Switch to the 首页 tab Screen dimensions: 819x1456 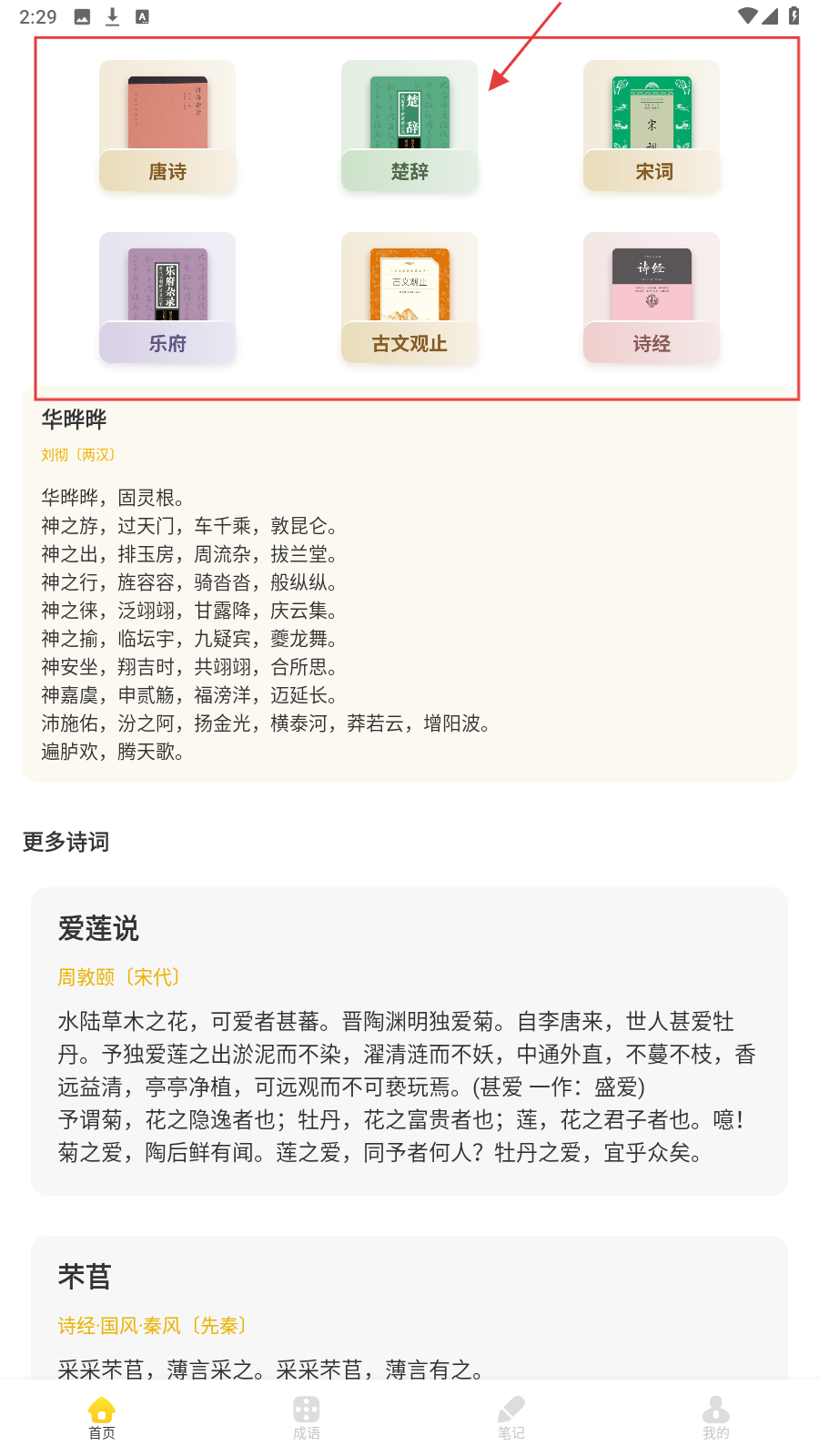(x=102, y=1418)
